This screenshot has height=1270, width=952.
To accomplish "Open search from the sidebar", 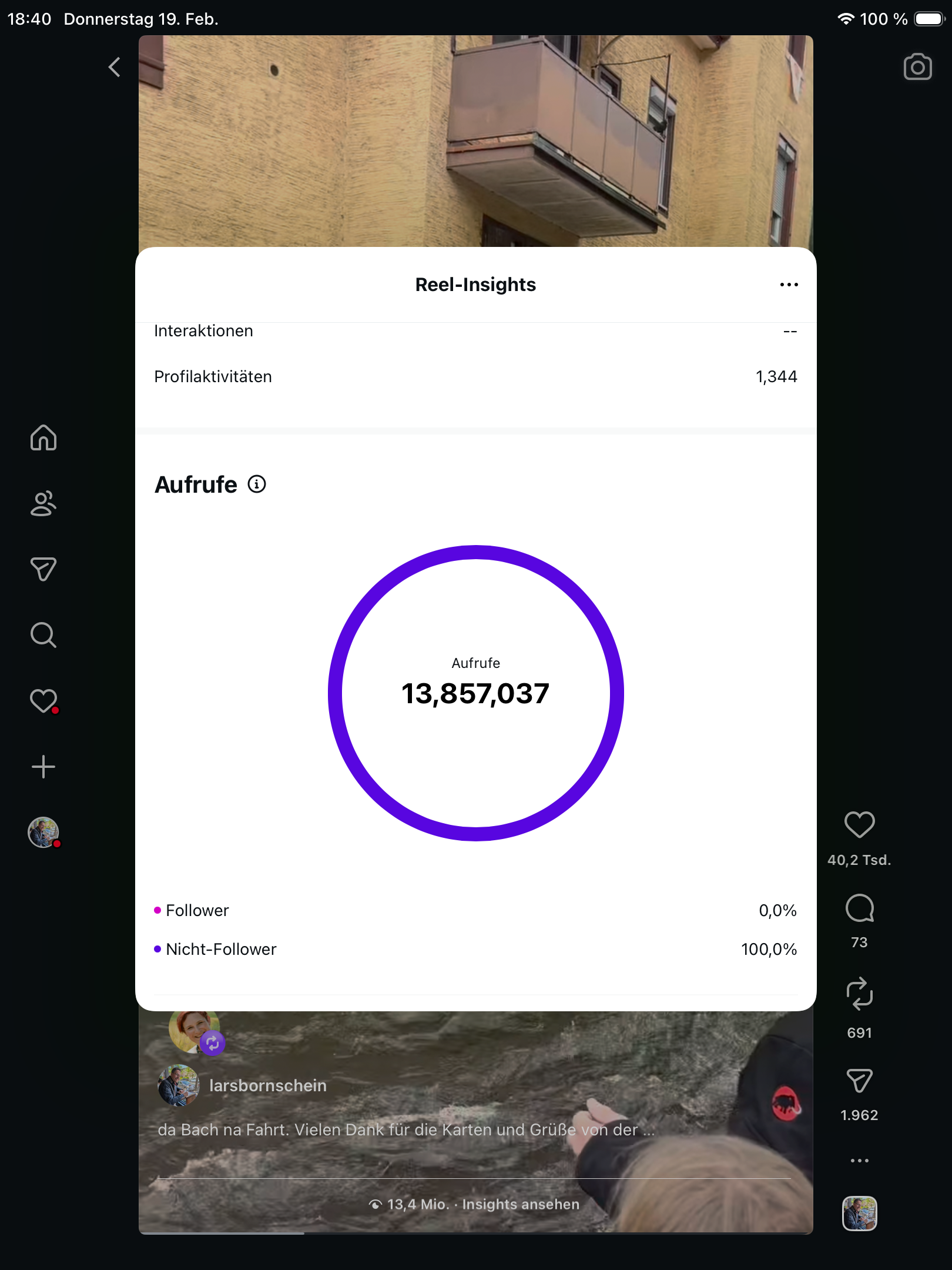I will (43, 635).
